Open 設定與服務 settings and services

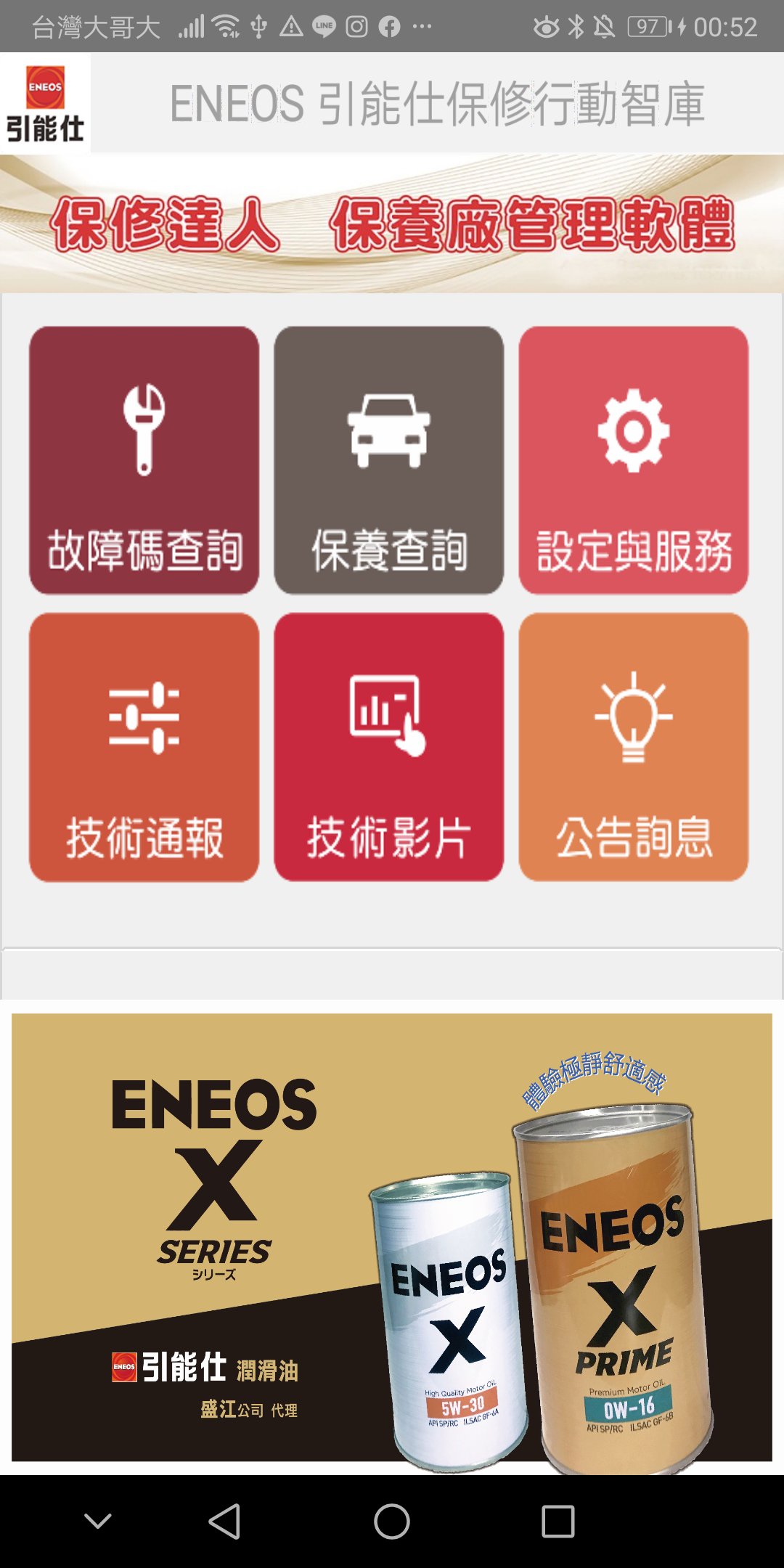click(634, 459)
